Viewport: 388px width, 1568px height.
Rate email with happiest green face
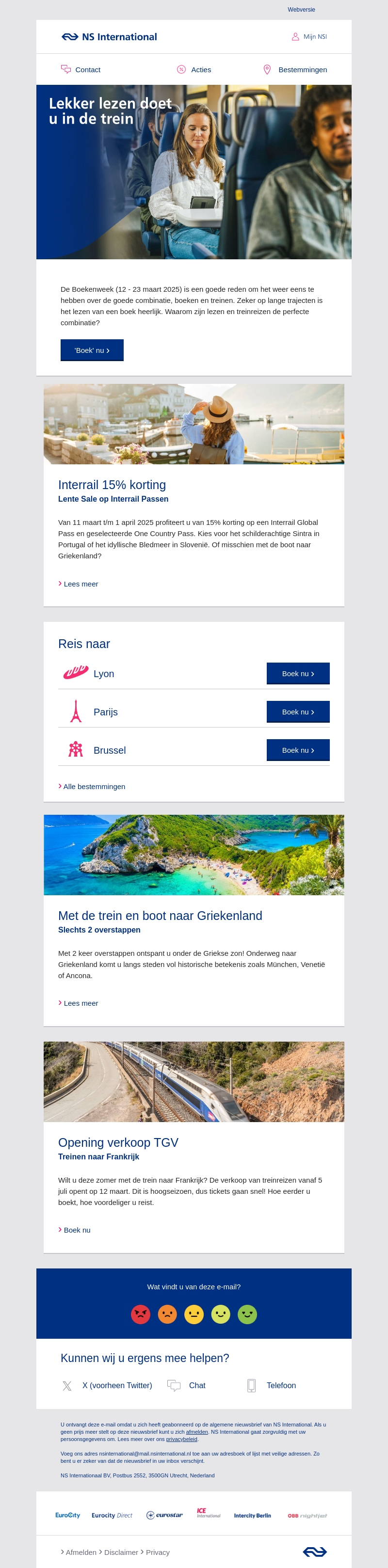point(247,1314)
